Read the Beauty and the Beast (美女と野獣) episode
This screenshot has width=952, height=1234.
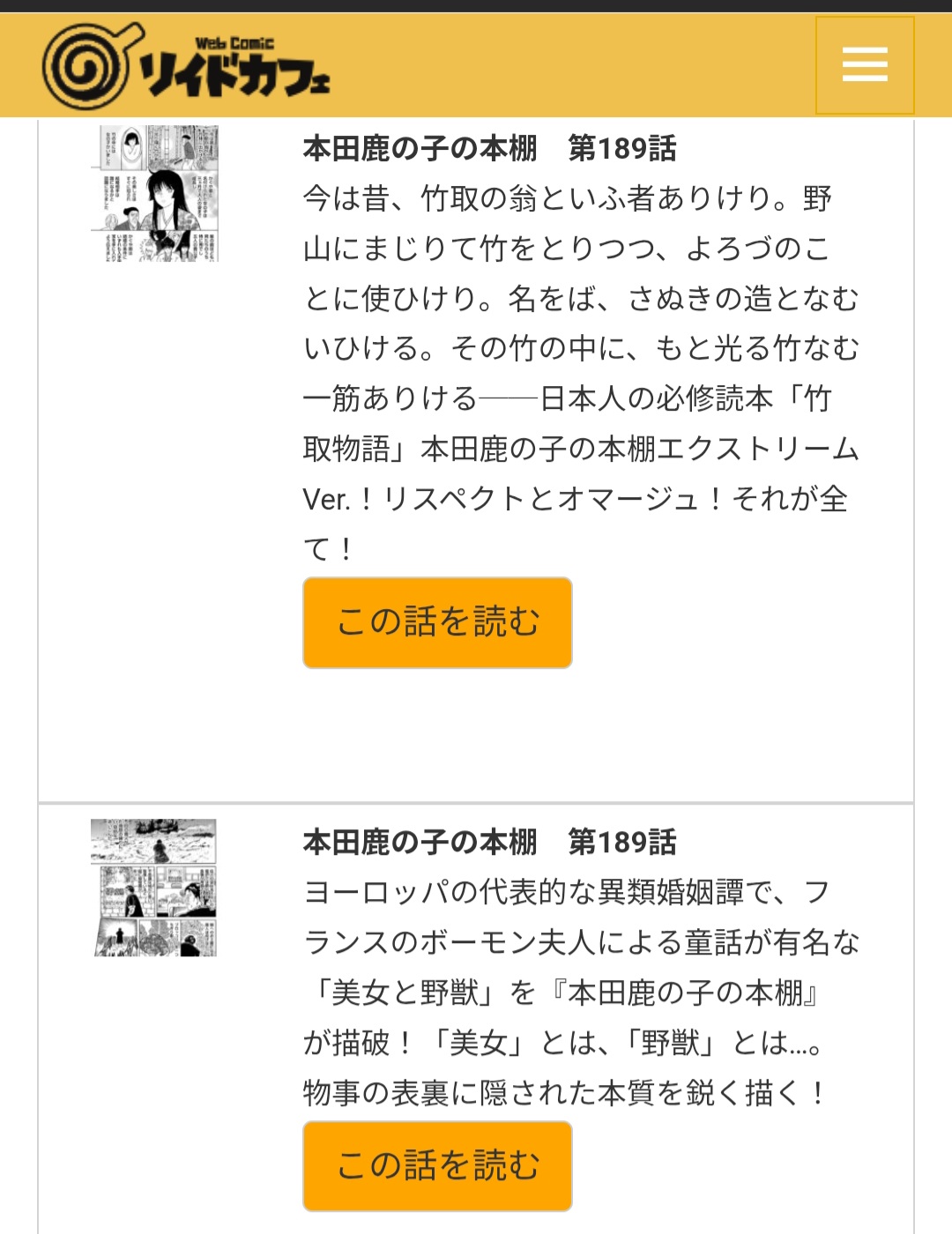point(437,1165)
